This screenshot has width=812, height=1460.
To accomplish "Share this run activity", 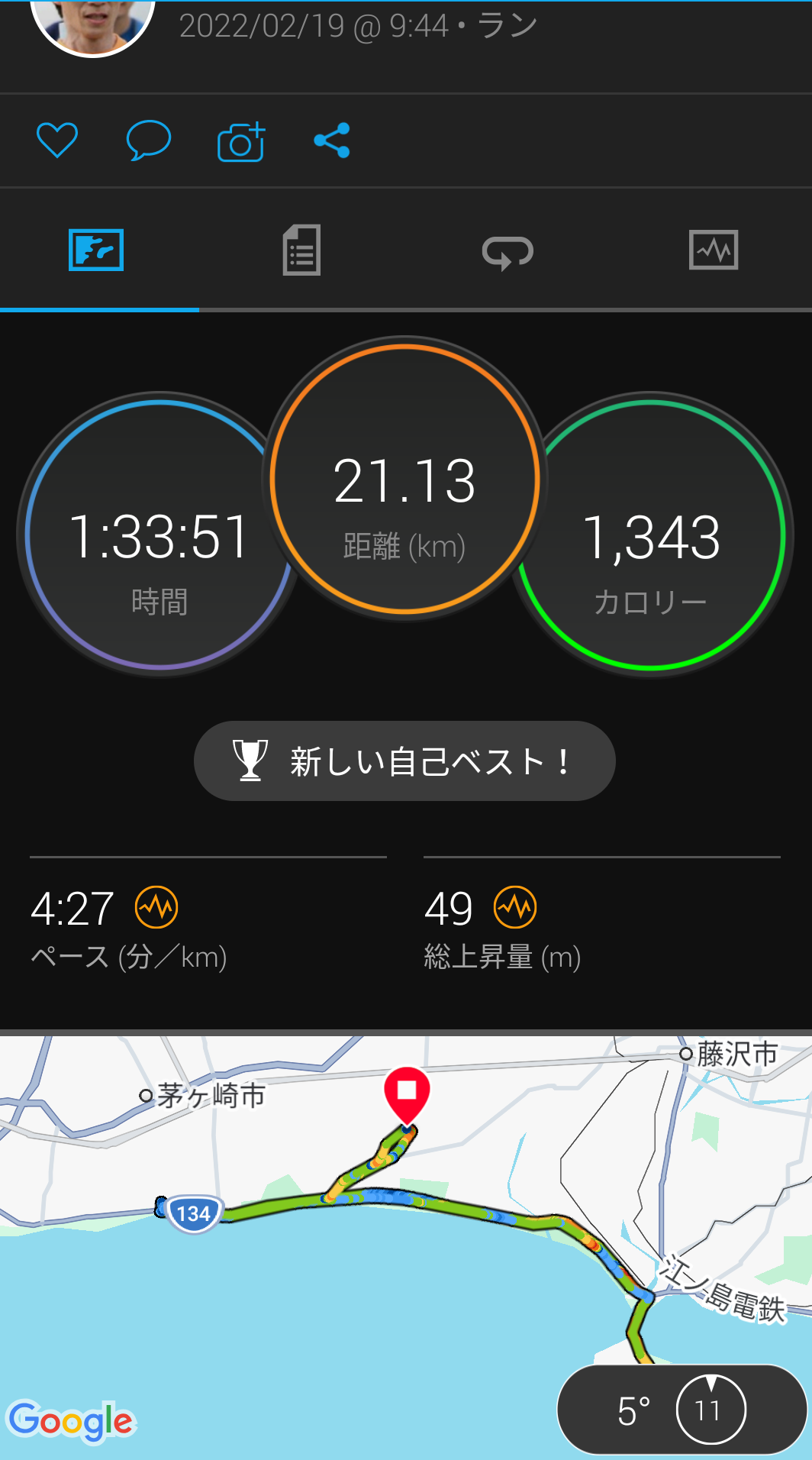I will [332, 141].
